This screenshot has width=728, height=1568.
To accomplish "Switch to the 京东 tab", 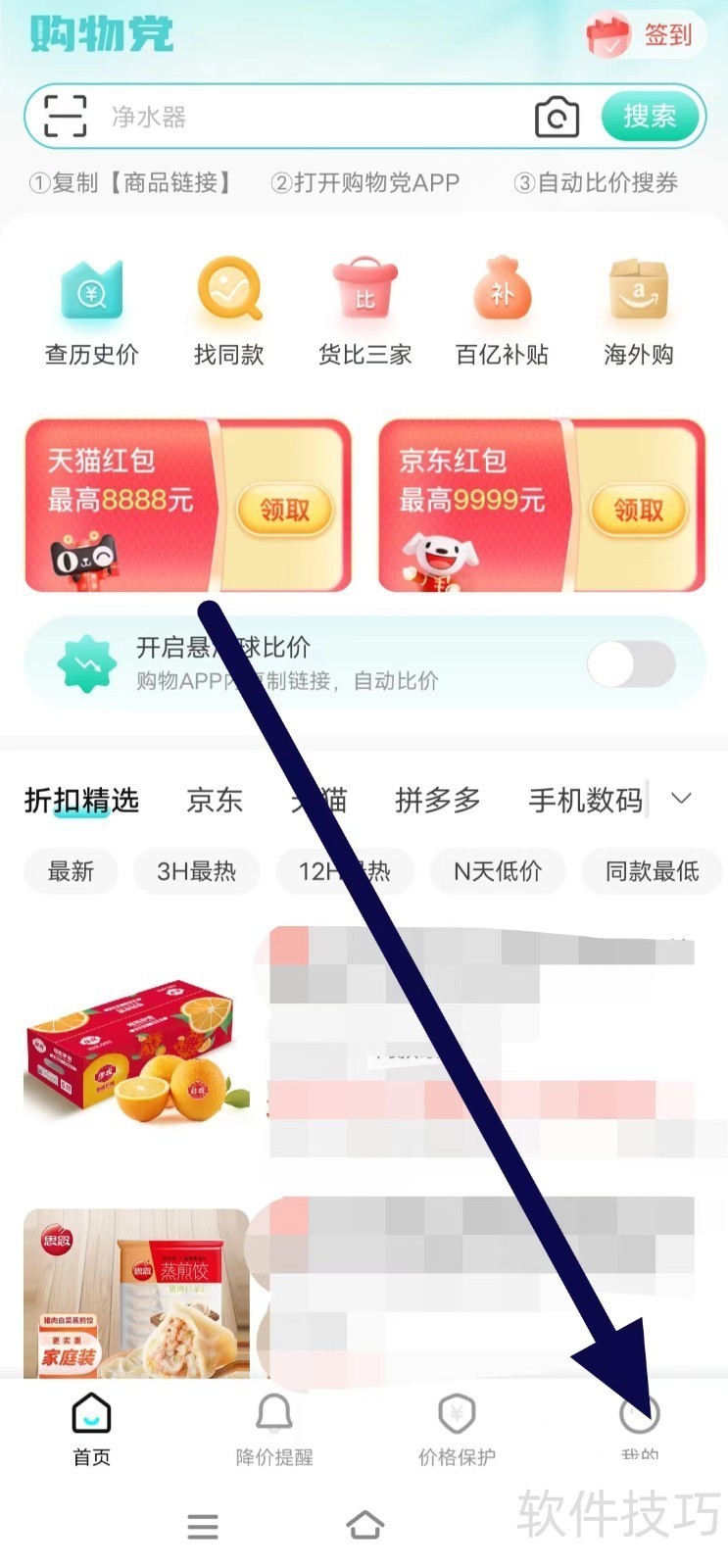I will click(215, 801).
